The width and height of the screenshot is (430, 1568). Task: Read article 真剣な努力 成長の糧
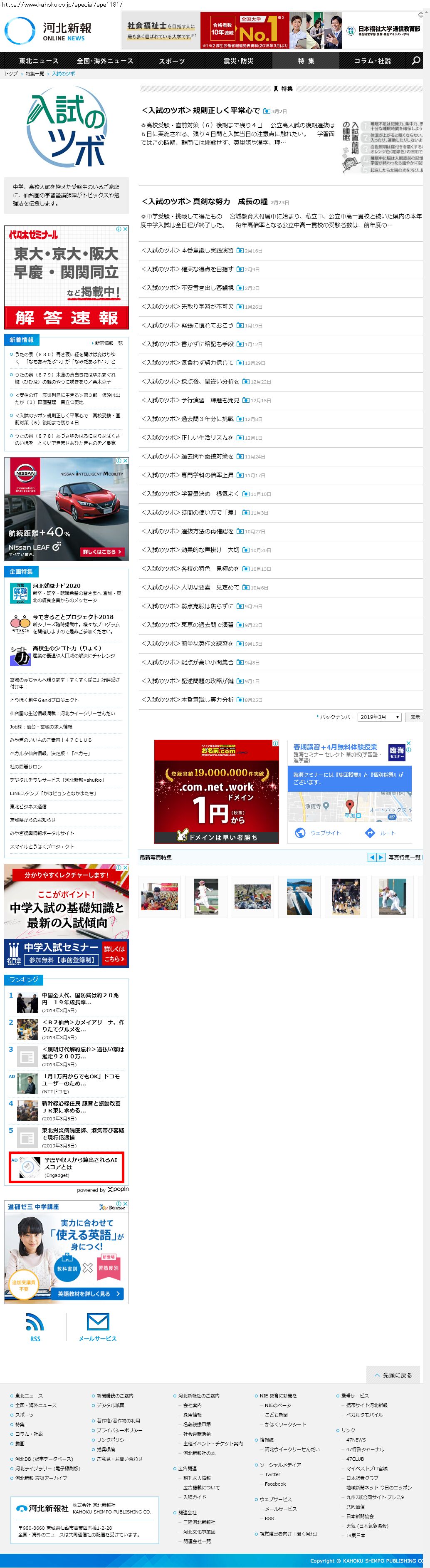pyautogui.click(x=204, y=201)
